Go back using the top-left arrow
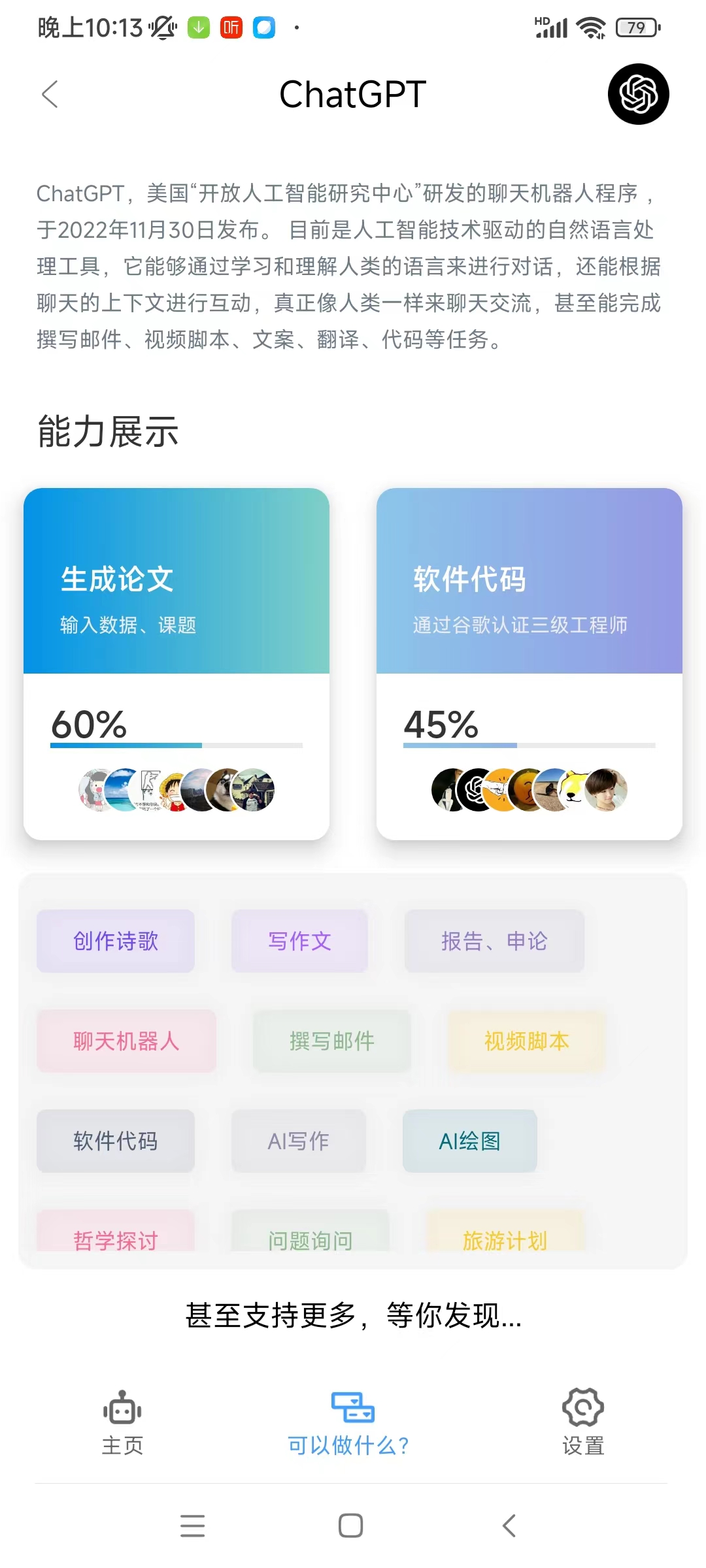The width and height of the screenshot is (706, 1568). pos(50,94)
